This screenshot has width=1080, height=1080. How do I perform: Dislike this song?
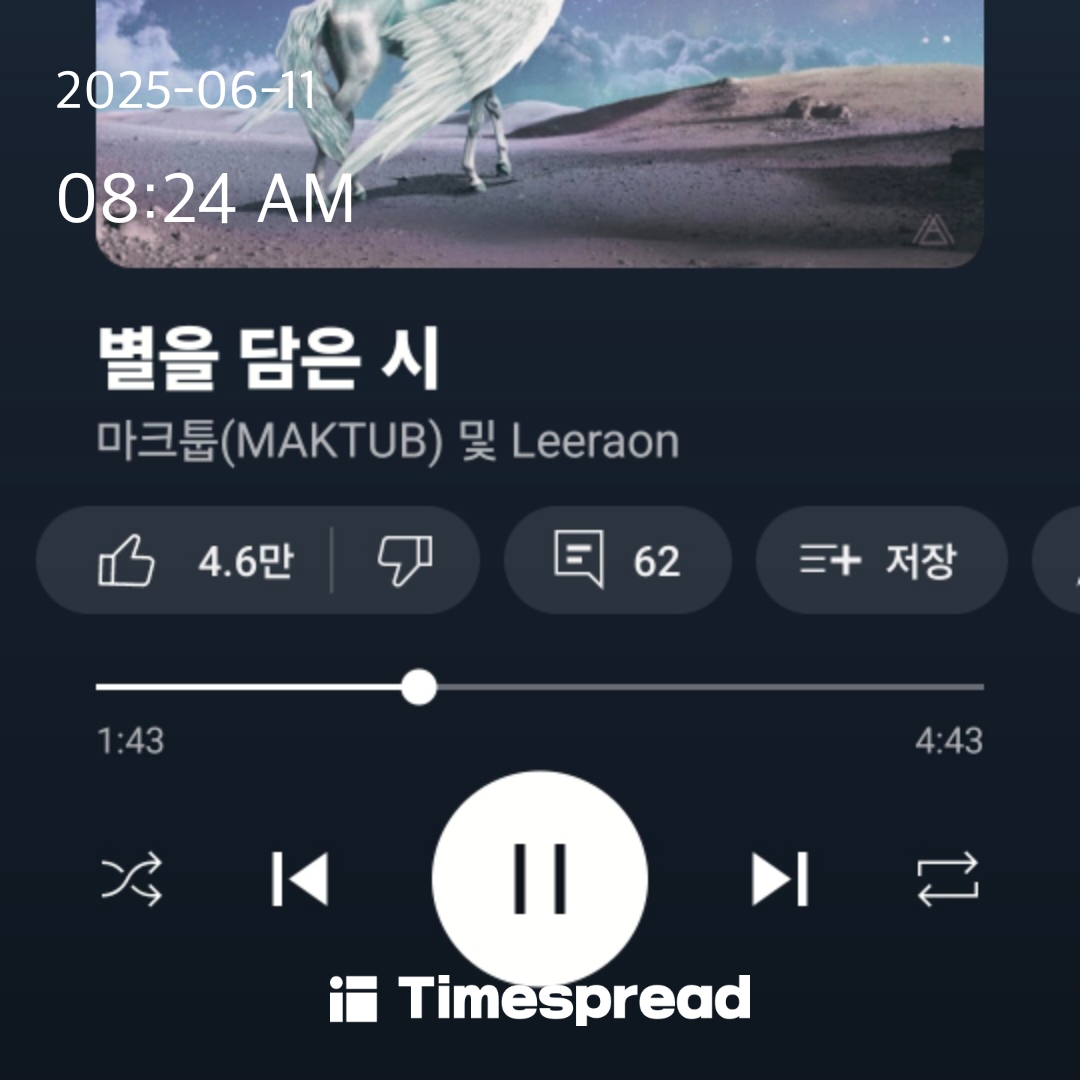coord(405,561)
